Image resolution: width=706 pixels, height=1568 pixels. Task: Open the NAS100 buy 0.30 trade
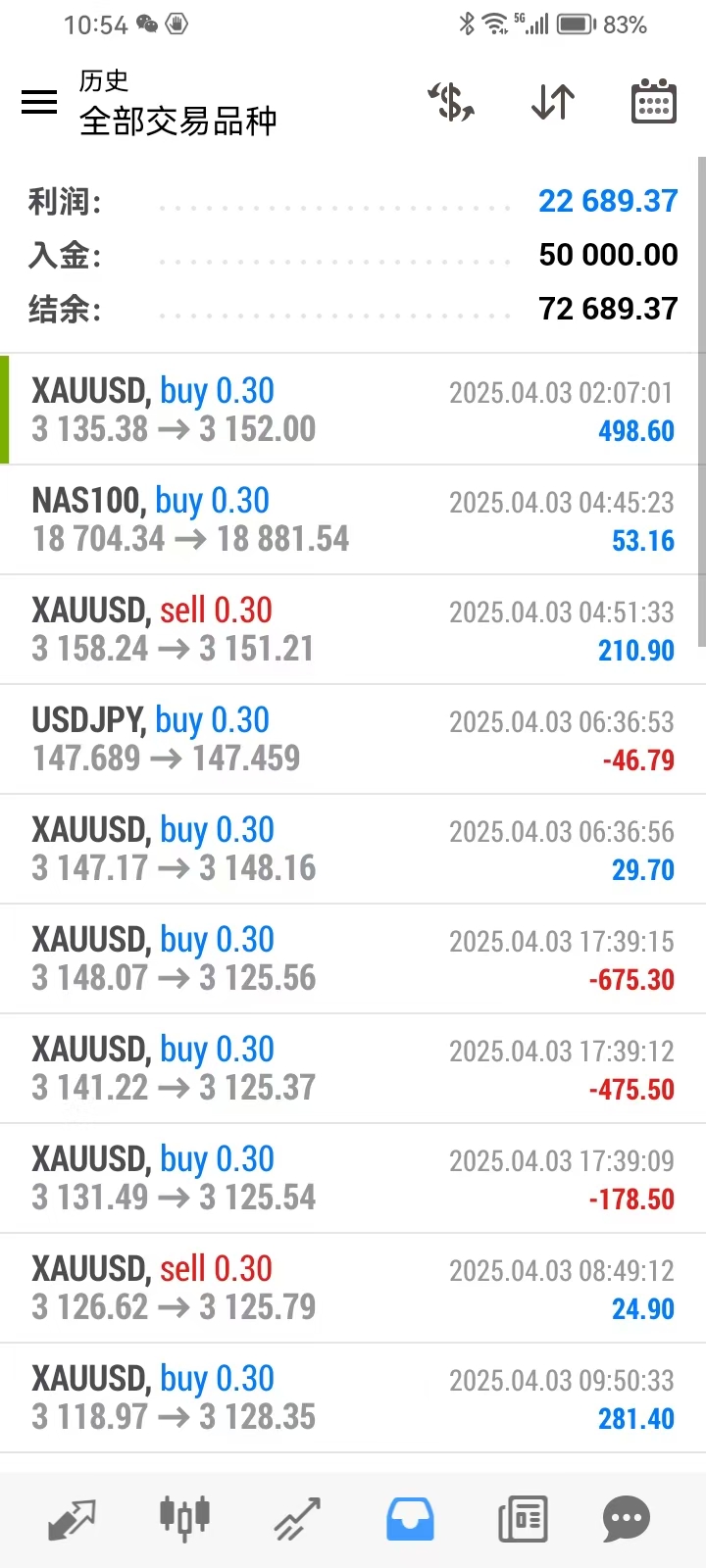(x=353, y=519)
